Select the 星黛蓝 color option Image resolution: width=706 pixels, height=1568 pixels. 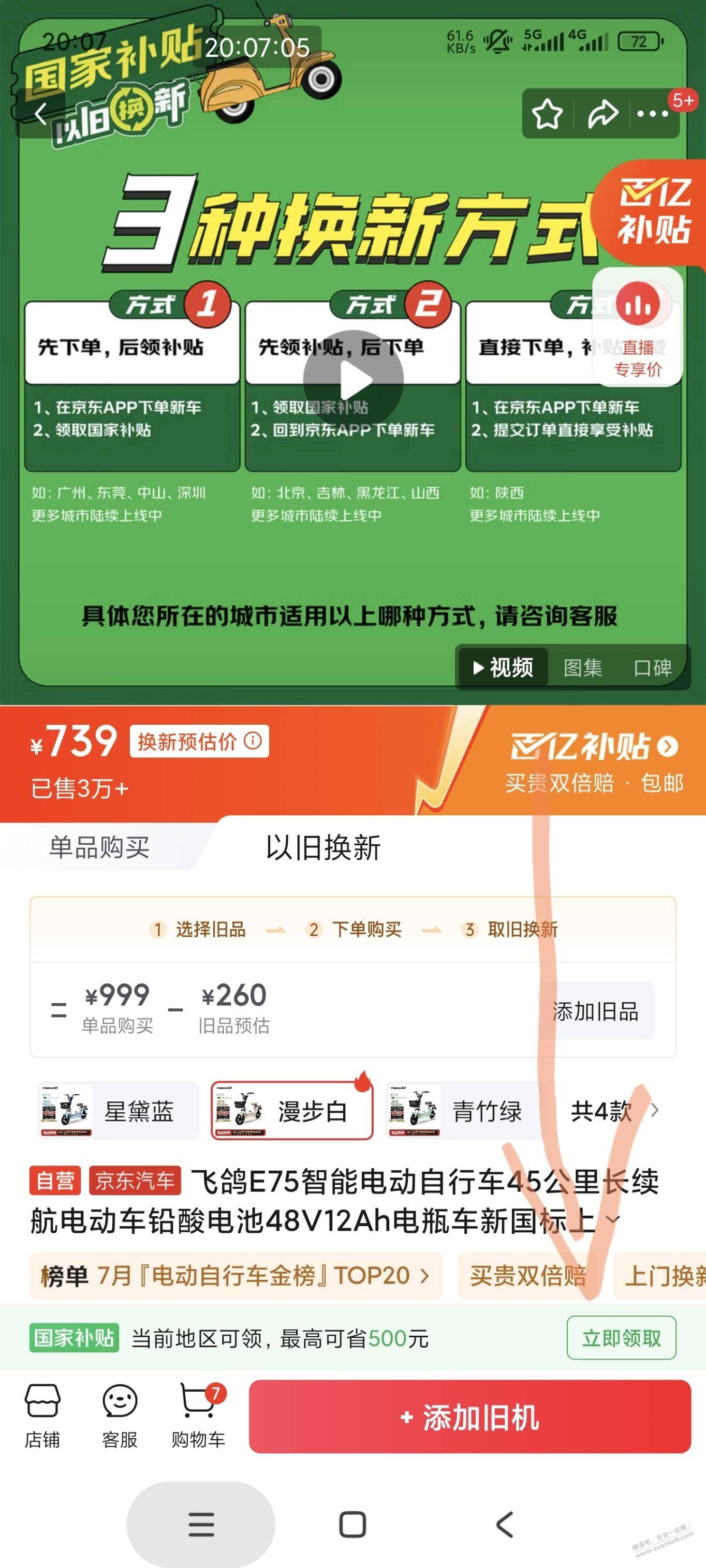[118, 1111]
